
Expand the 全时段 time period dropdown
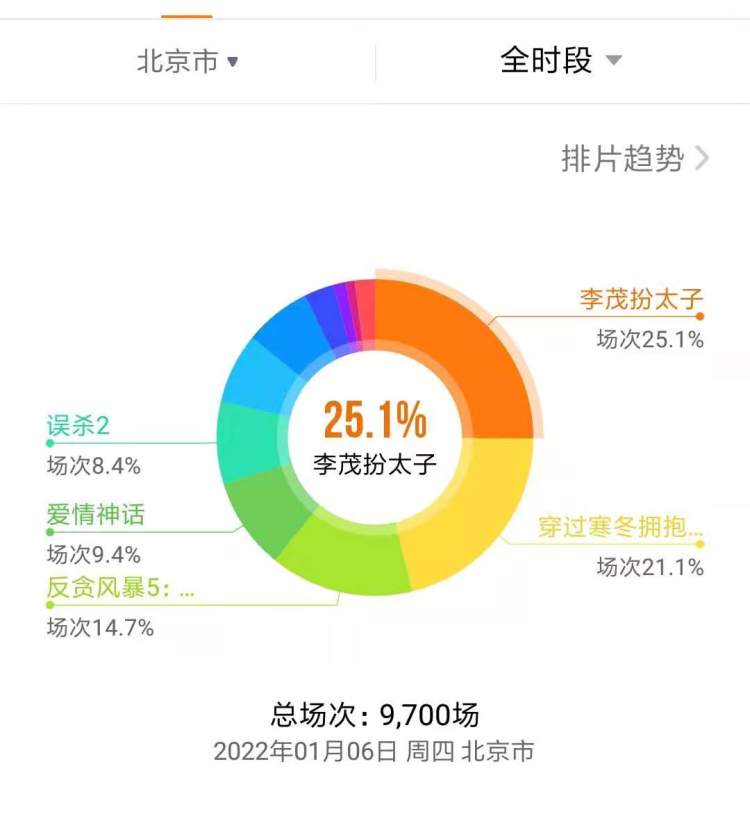[x=560, y=61]
